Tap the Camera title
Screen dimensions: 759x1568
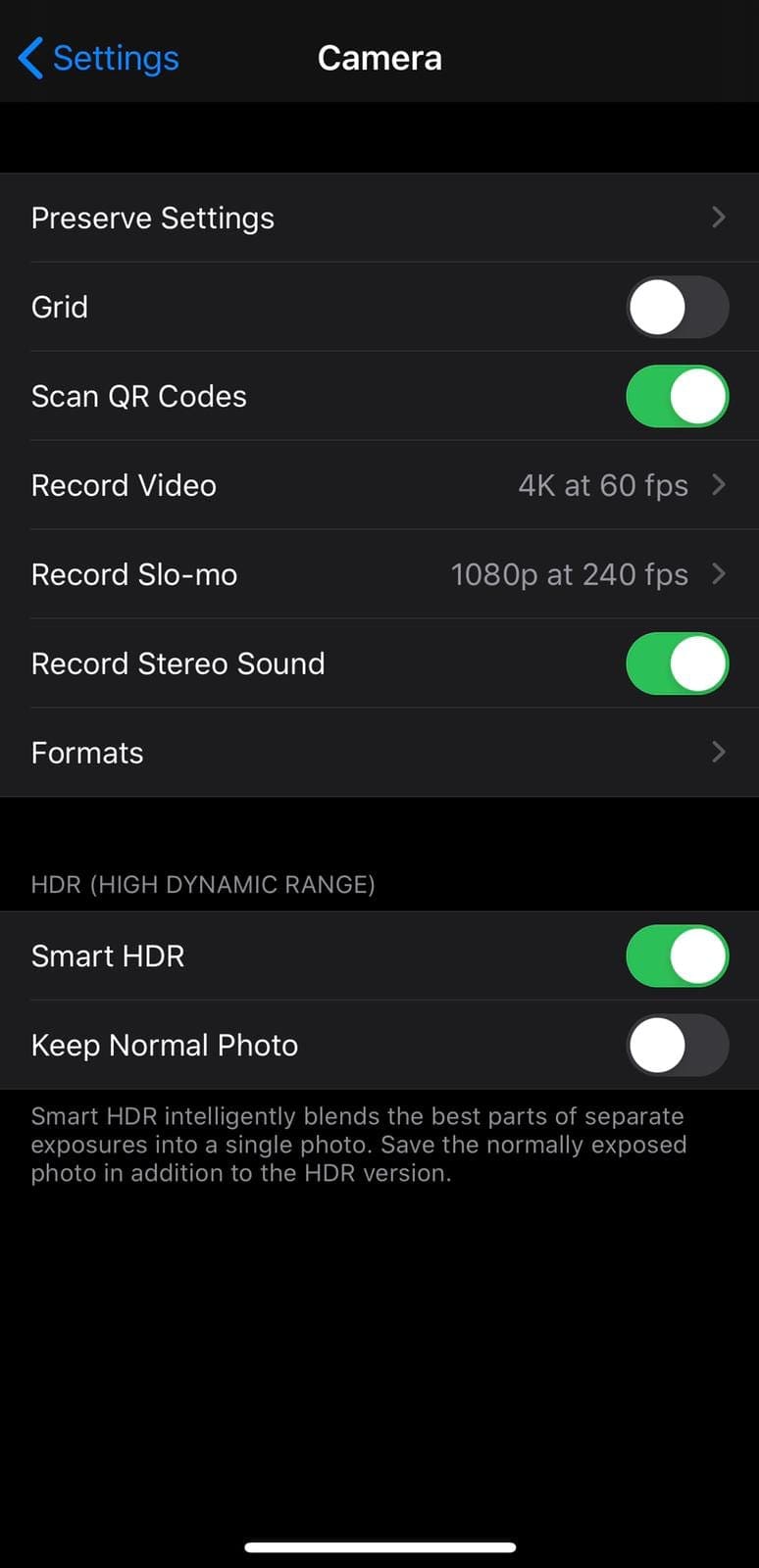point(379,58)
